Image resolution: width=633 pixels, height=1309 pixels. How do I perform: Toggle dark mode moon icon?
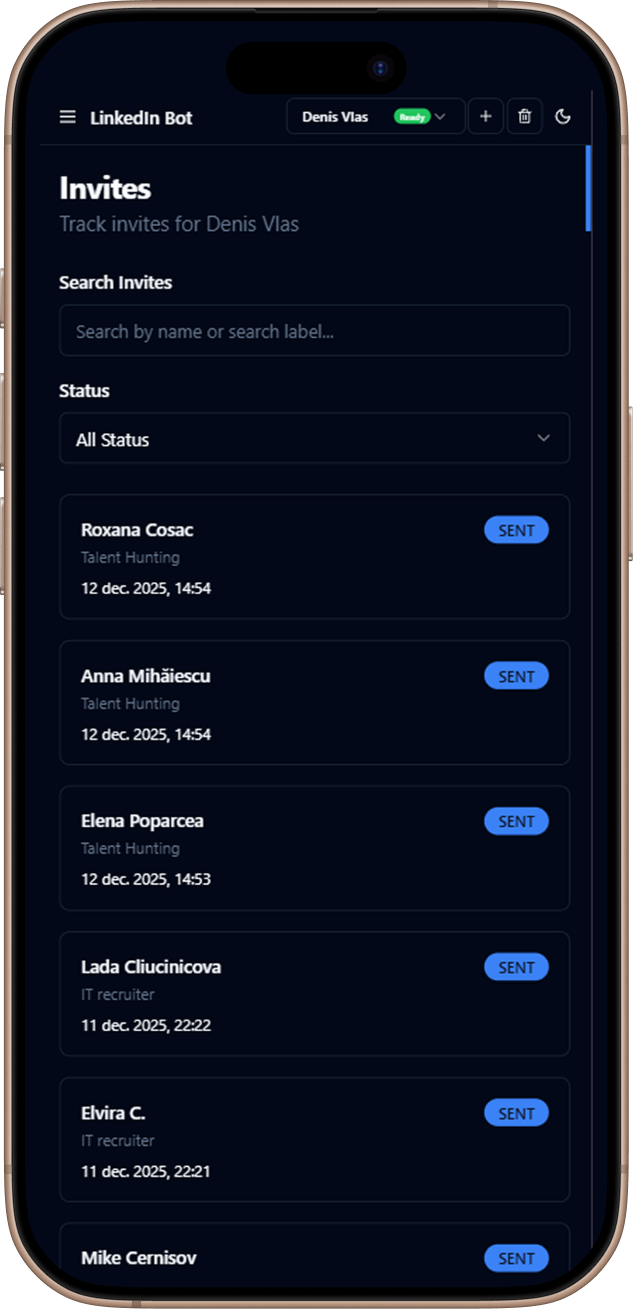coord(563,117)
